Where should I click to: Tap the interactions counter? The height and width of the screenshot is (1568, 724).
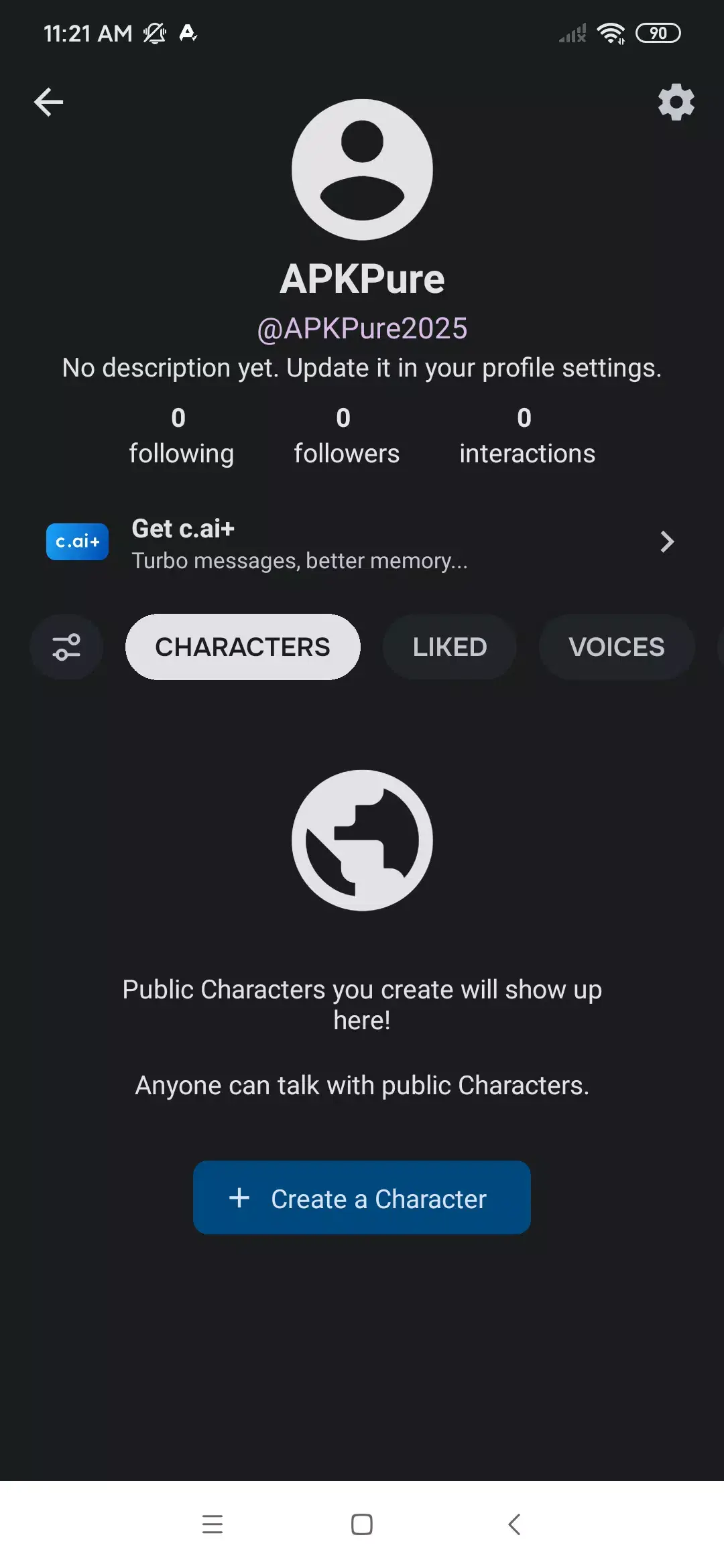click(526, 434)
